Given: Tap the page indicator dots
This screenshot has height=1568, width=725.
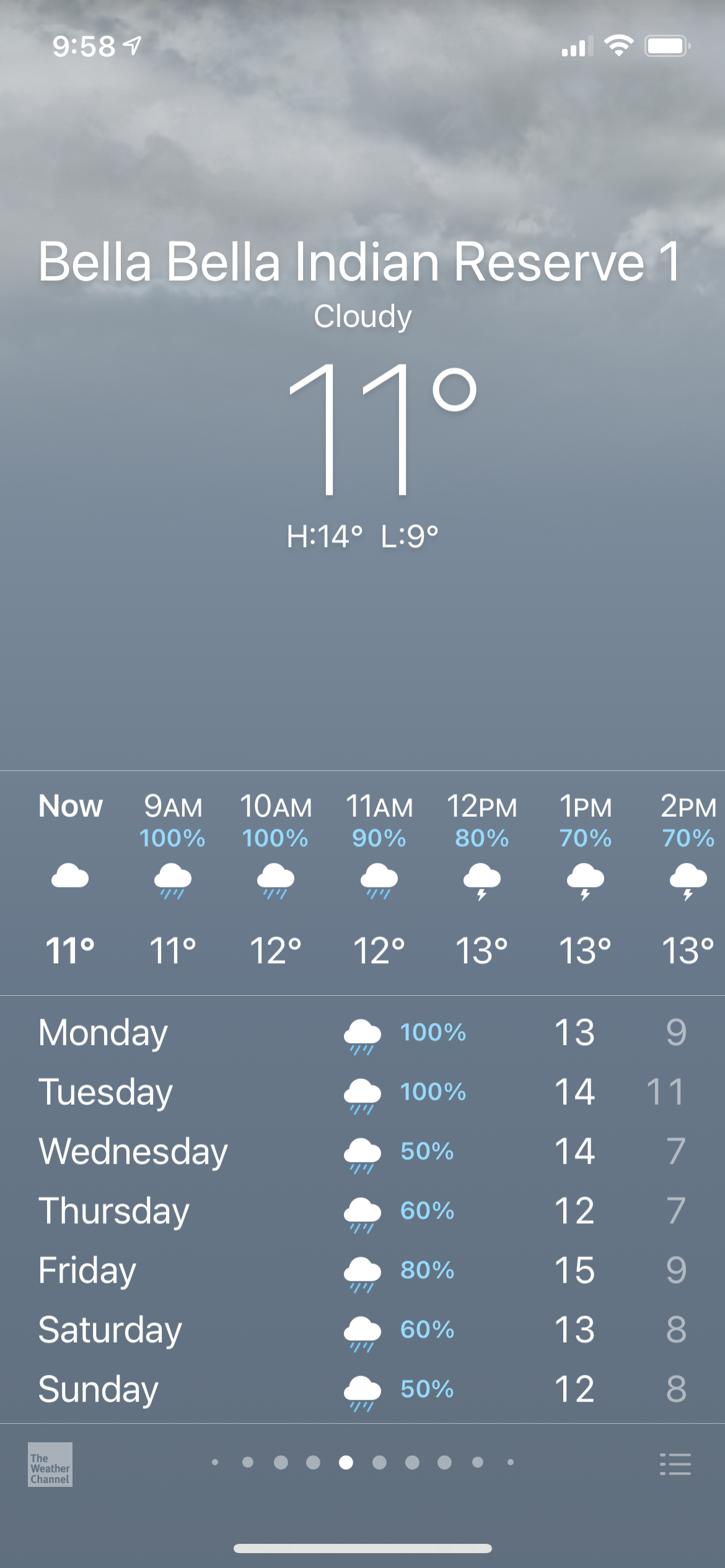Looking at the screenshot, I should tap(362, 1463).
